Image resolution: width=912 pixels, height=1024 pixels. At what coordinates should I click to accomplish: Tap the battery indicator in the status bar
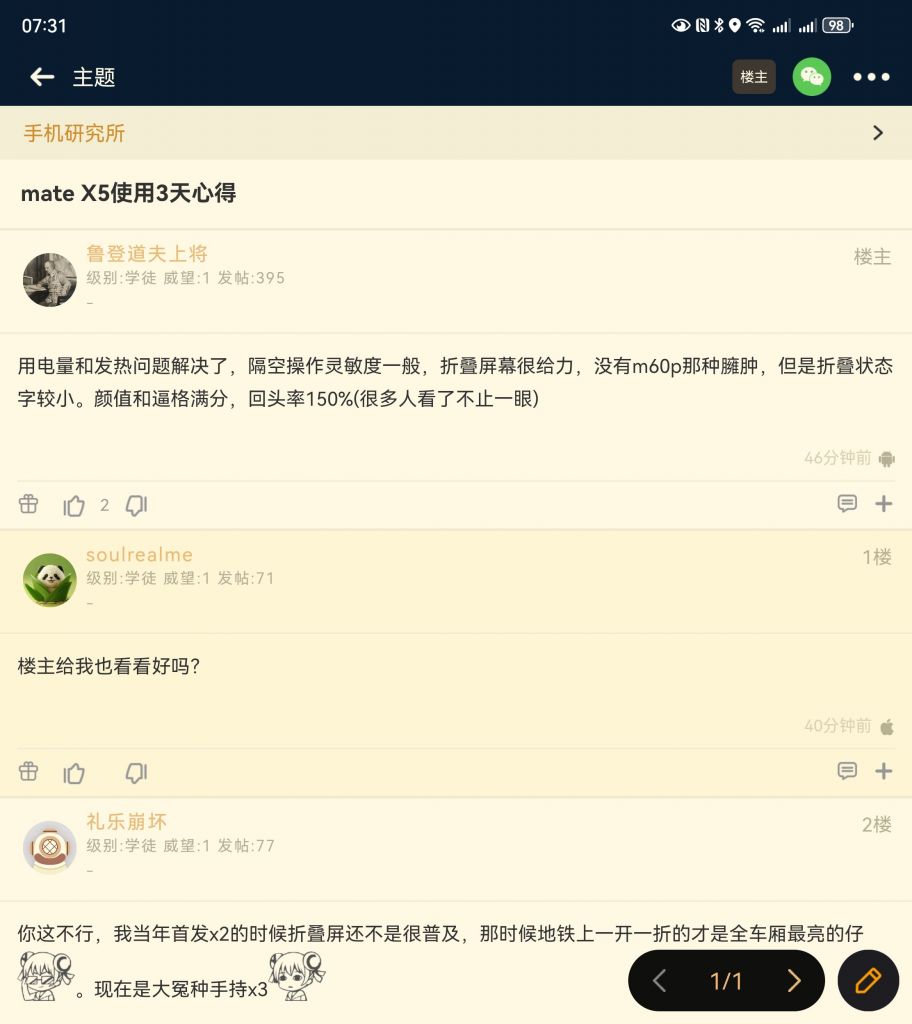pos(836,24)
